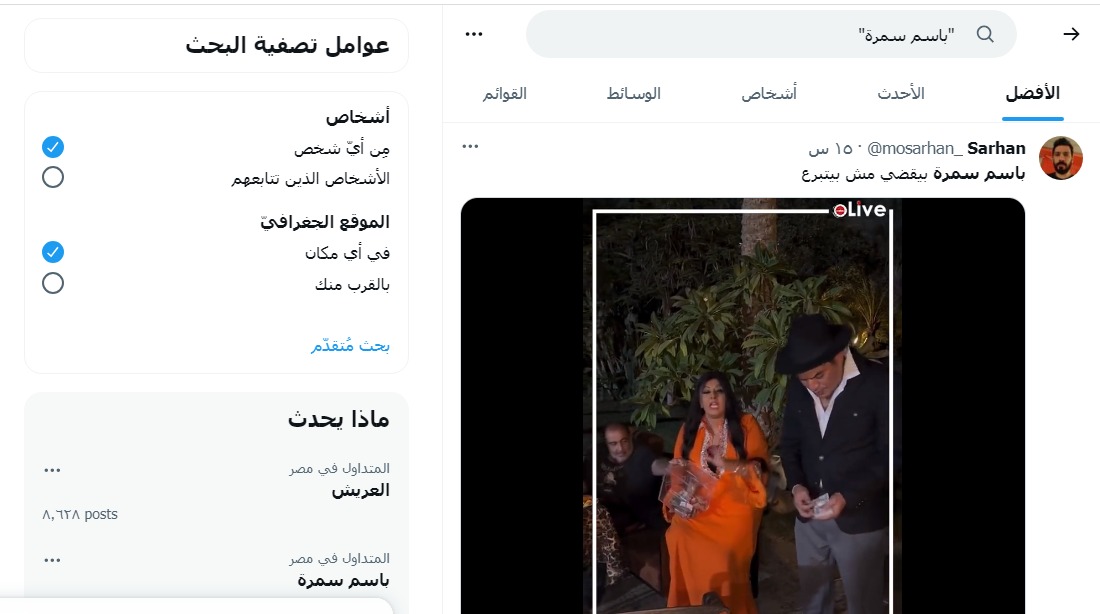Select the بالقرب منك location filter
The width and height of the screenshot is (1100, 614).
(53, 284)
